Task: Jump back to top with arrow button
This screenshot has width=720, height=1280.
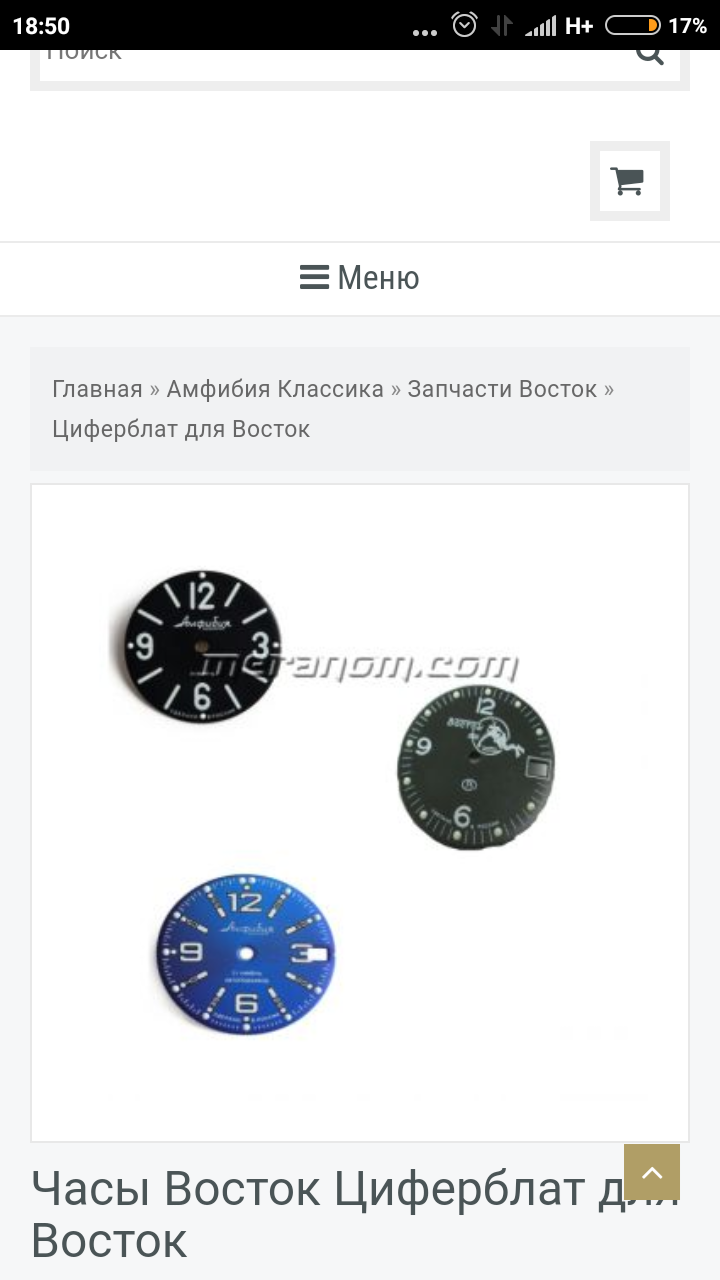Action: pyautogui.click(x=652, y=1172)
